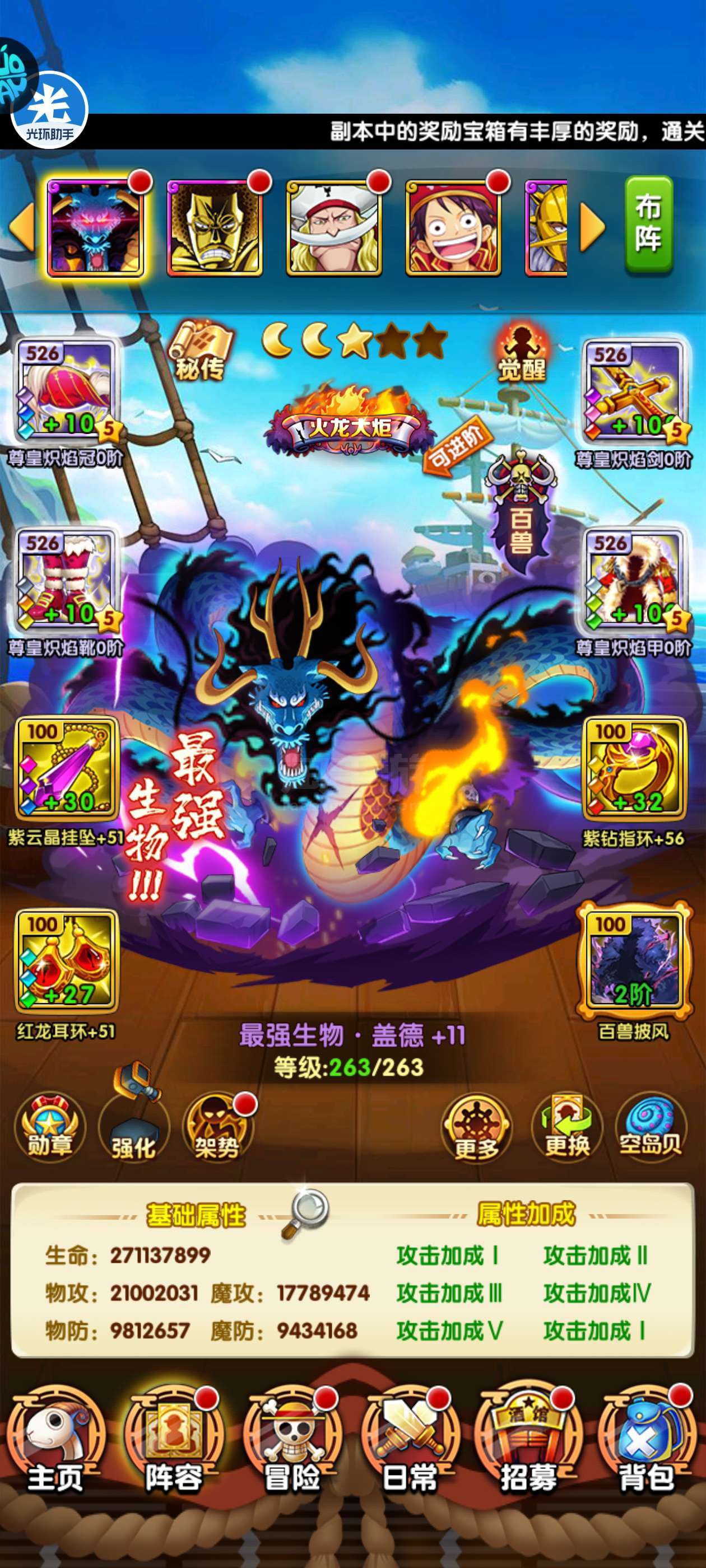This screenshot has height=1568, width=706.
Task: Select the Whitebeard hero portrait
Action: (334, 227)
